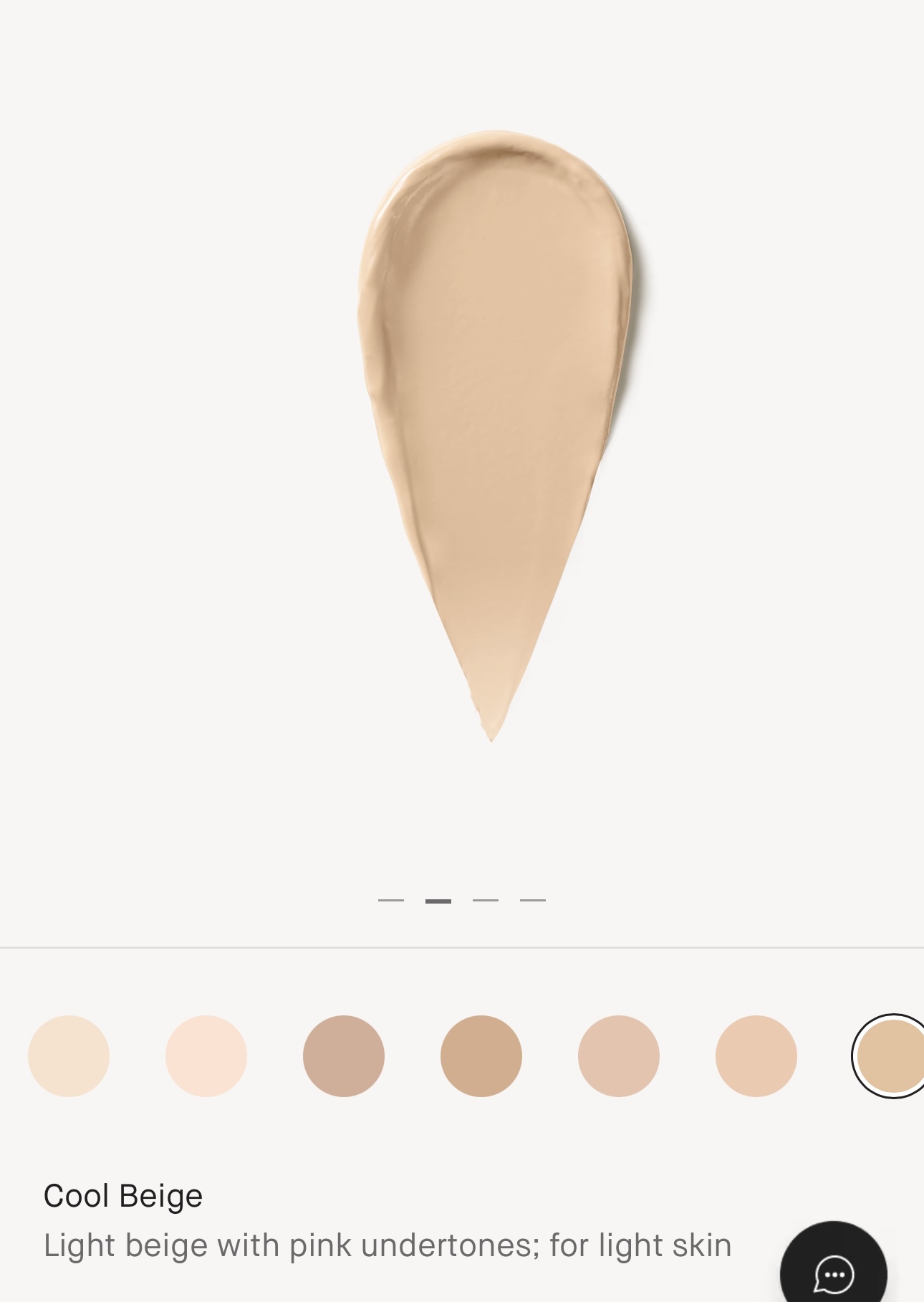The image size is (924, 1302).
Task: Go to the last image indicator dash
Action: pyautogui.click(x=533, y=900)
